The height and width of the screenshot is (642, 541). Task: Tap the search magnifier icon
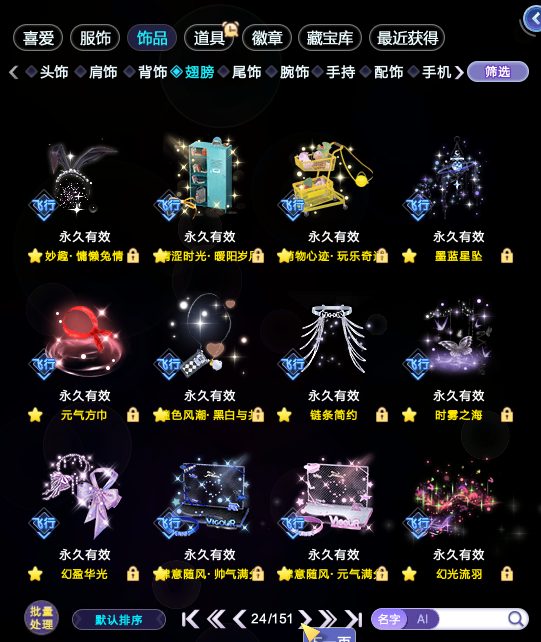516,619
